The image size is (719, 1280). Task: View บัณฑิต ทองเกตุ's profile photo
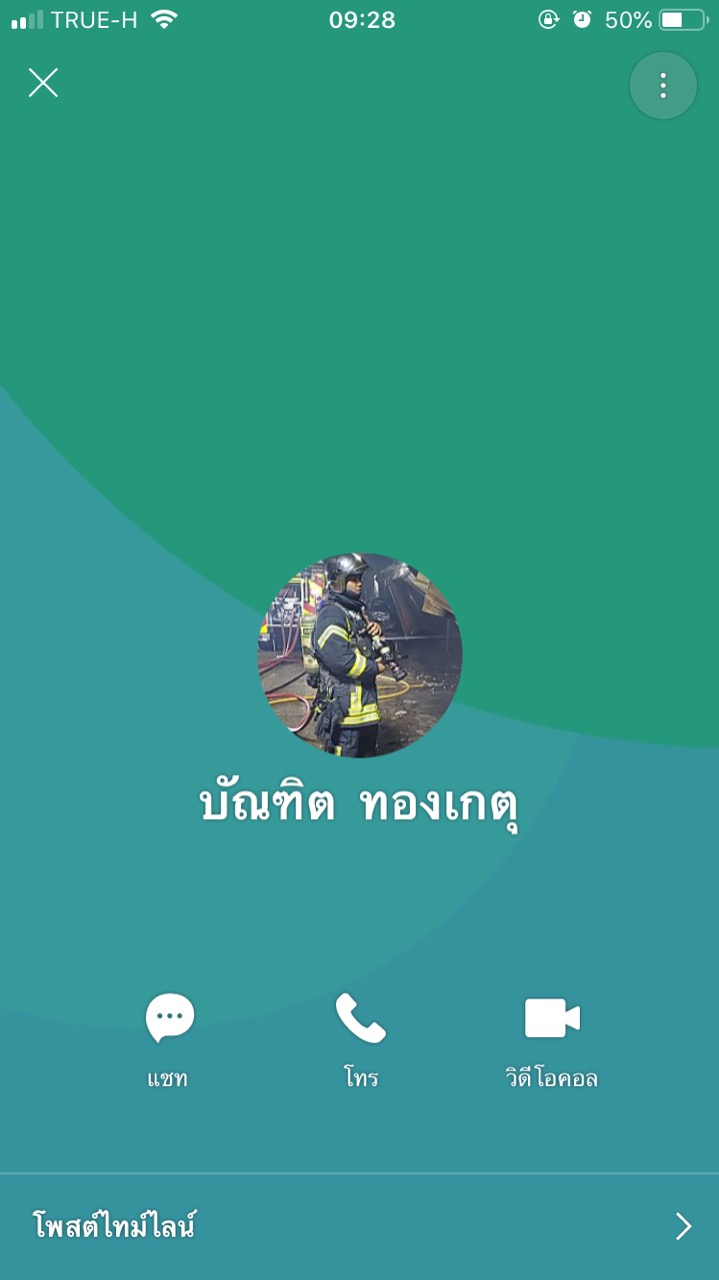click(360, 655)
